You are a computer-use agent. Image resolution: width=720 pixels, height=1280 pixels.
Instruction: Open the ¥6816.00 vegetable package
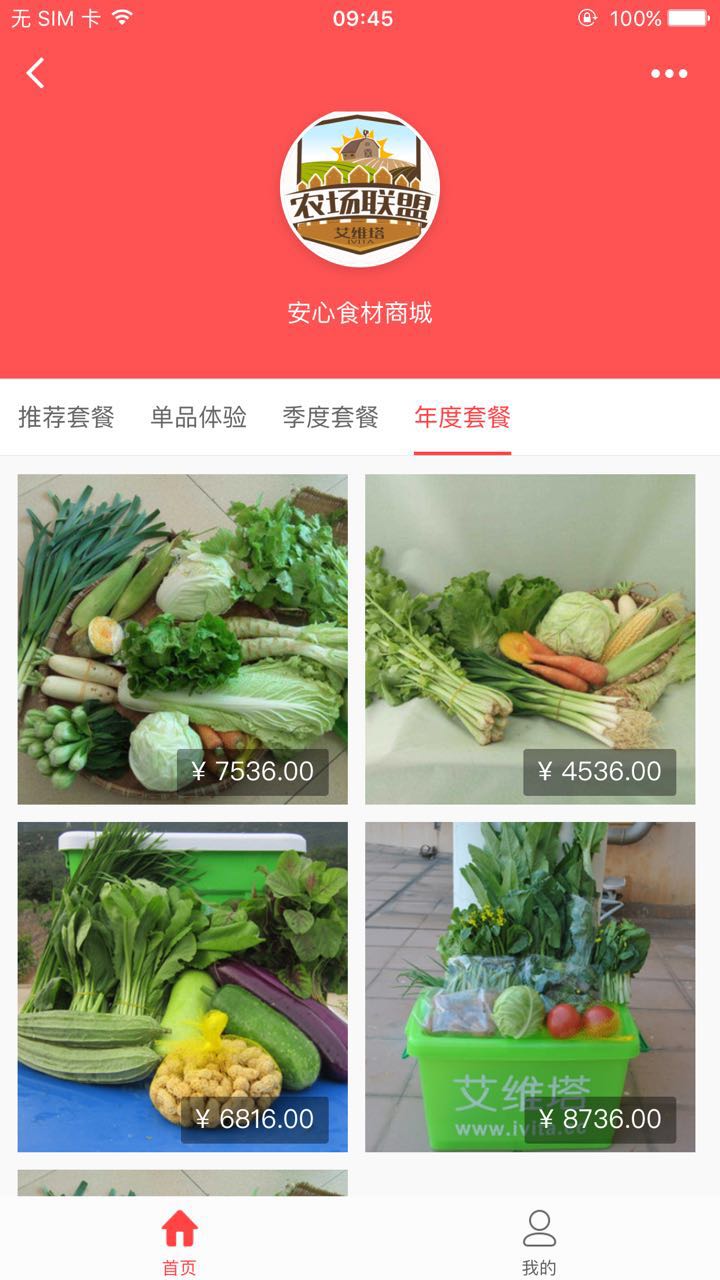pos(182,986)
